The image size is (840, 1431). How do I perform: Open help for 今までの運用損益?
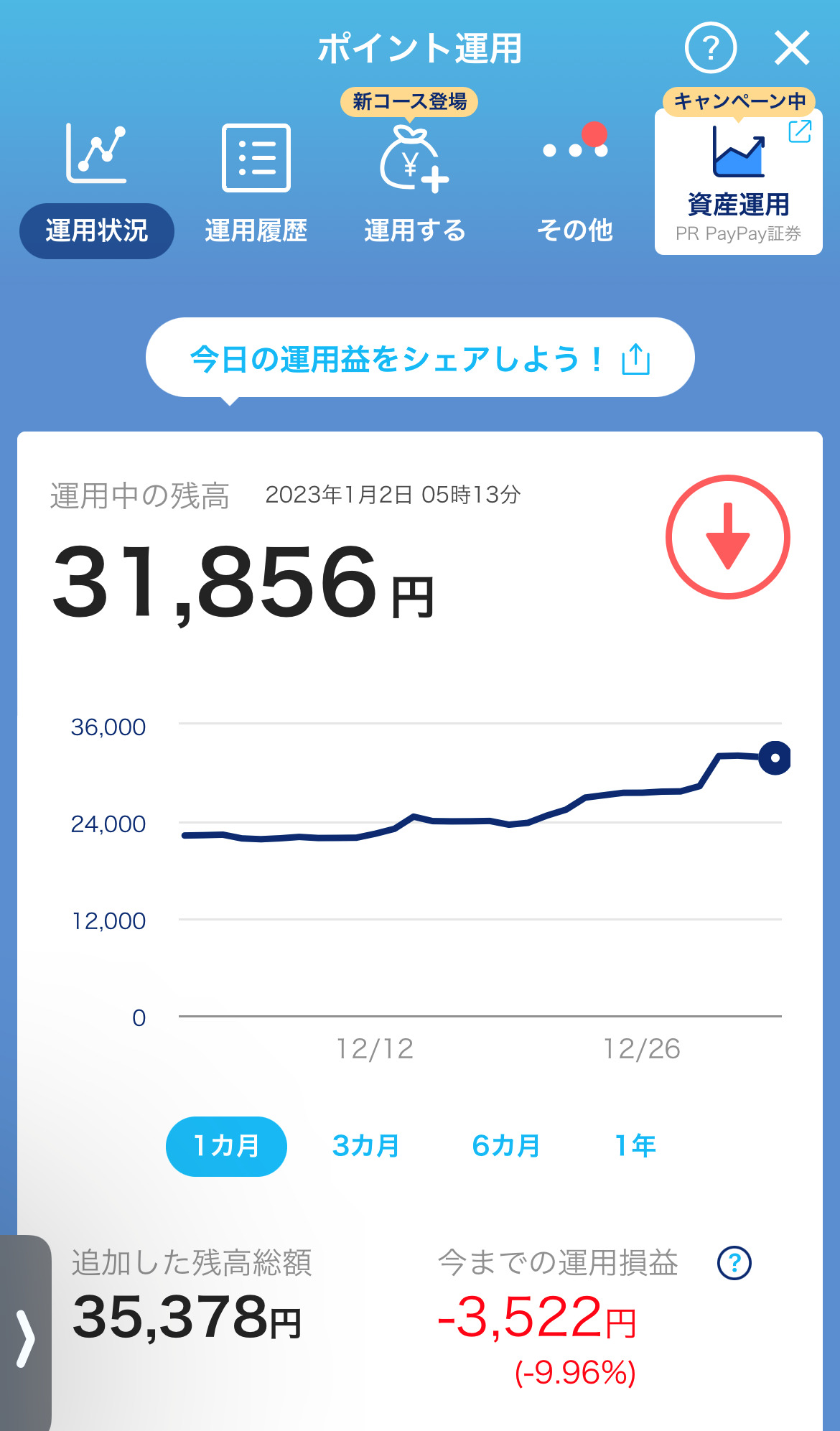734,1263
